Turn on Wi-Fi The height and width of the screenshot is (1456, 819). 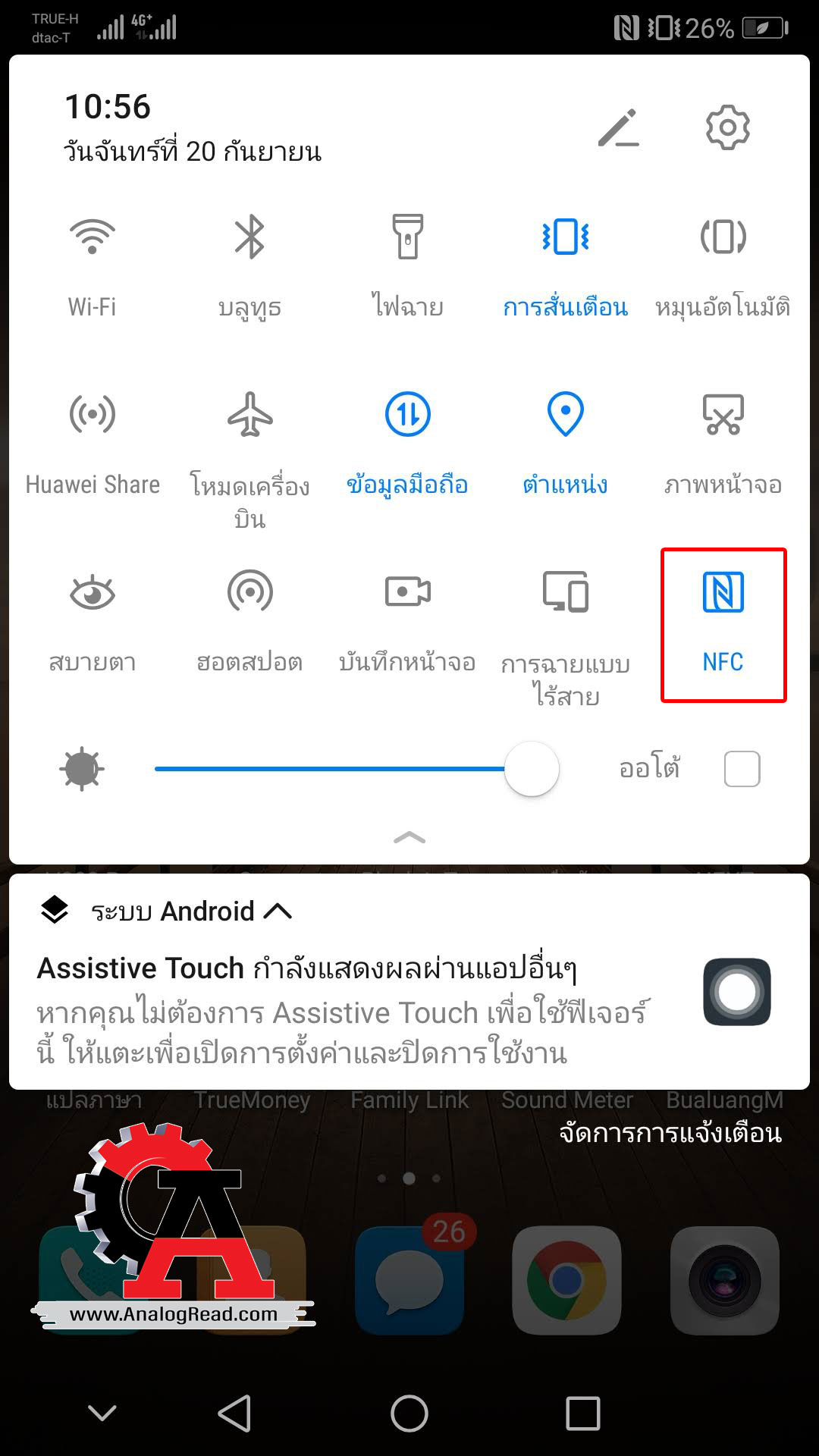tap(92, 237)
